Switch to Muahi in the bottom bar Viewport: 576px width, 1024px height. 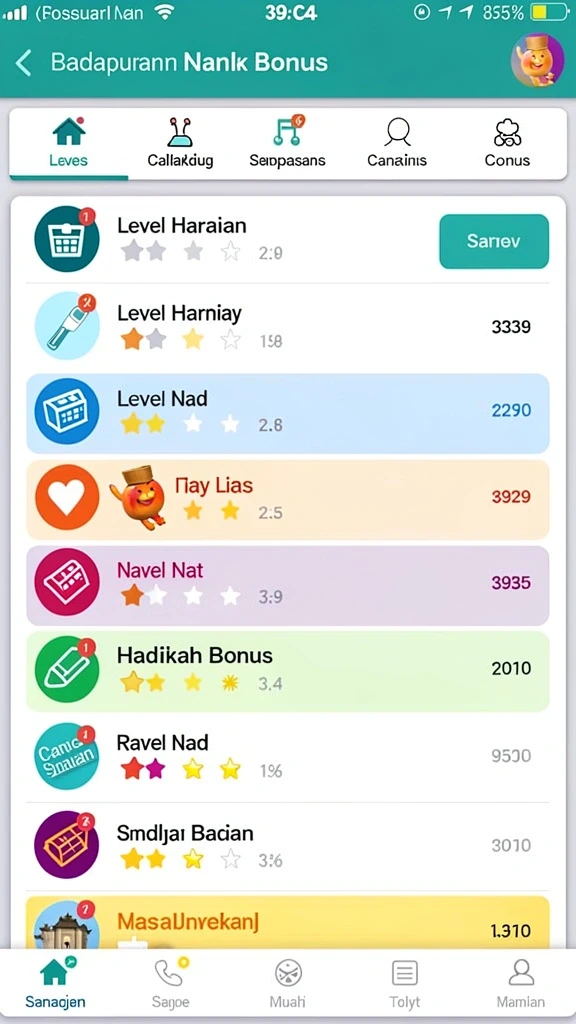[x=287, y=985]
